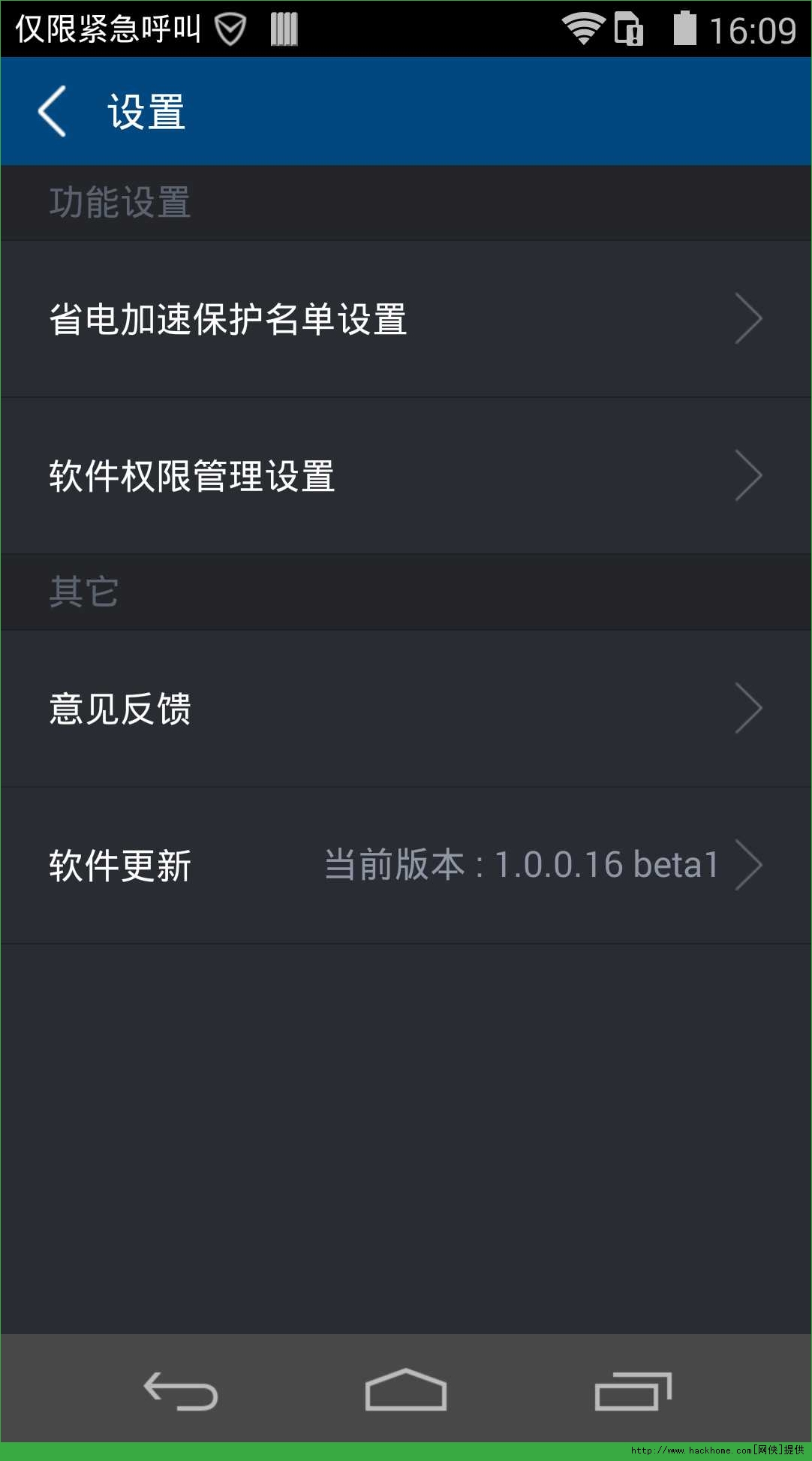Image resolution: width=812 pixels, height=1461 pixels.
Task: Go back from the 设置 screen
Action: (53, 111)
